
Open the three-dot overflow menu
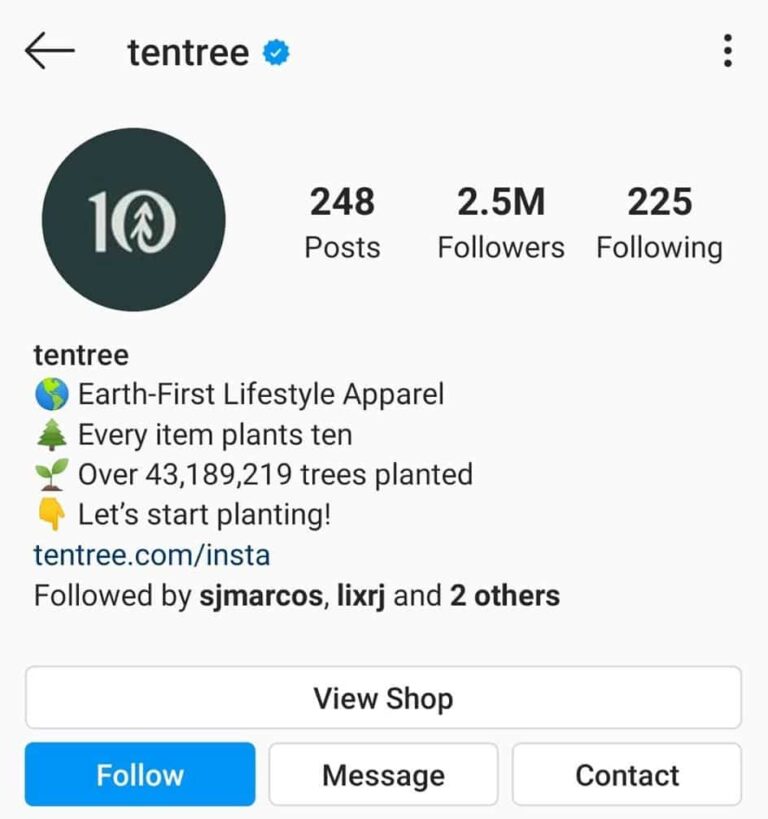click(x=728, y=51)
